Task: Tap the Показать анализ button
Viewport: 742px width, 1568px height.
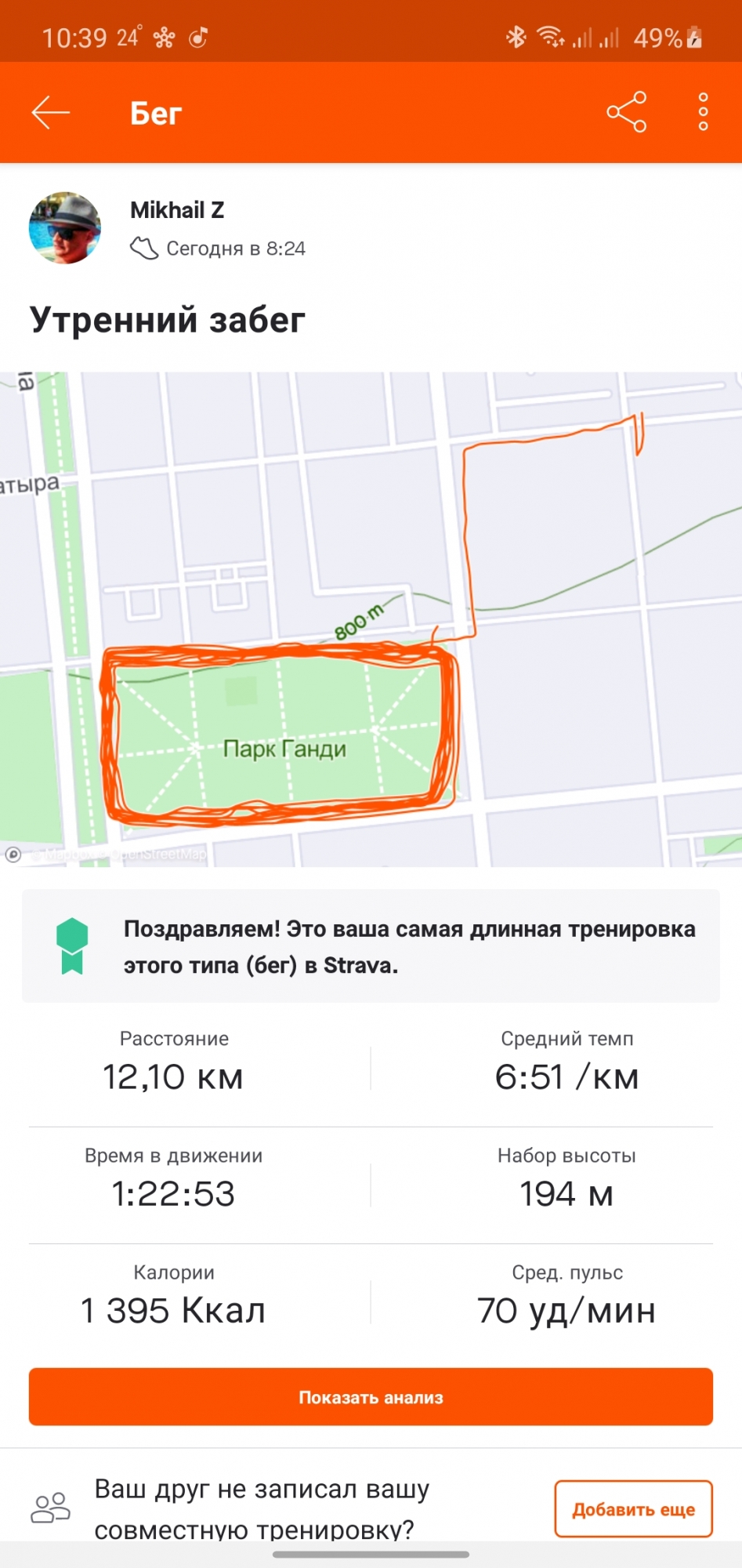Action: 371,1397
